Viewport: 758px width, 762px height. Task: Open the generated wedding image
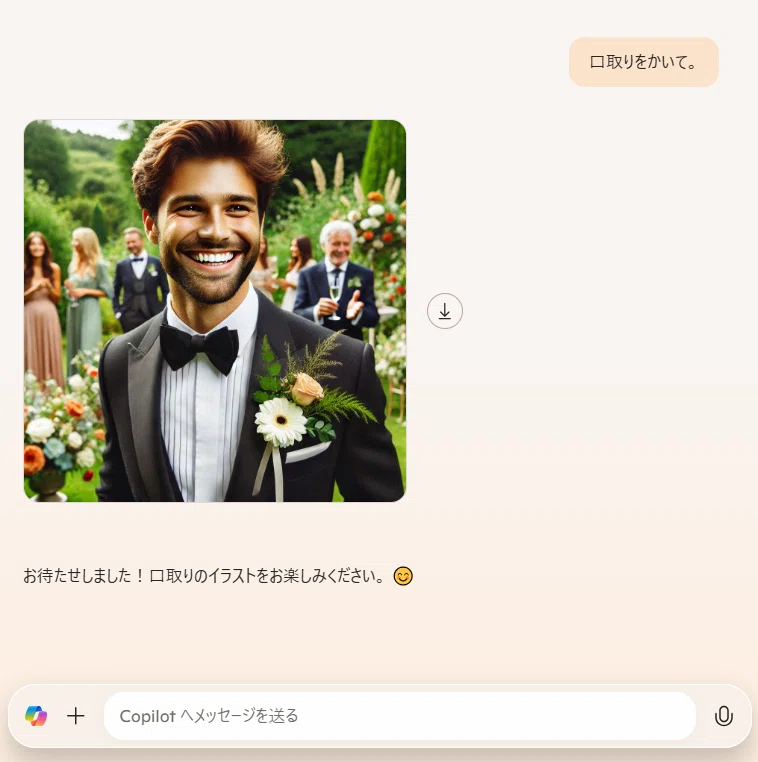[215, 311]
